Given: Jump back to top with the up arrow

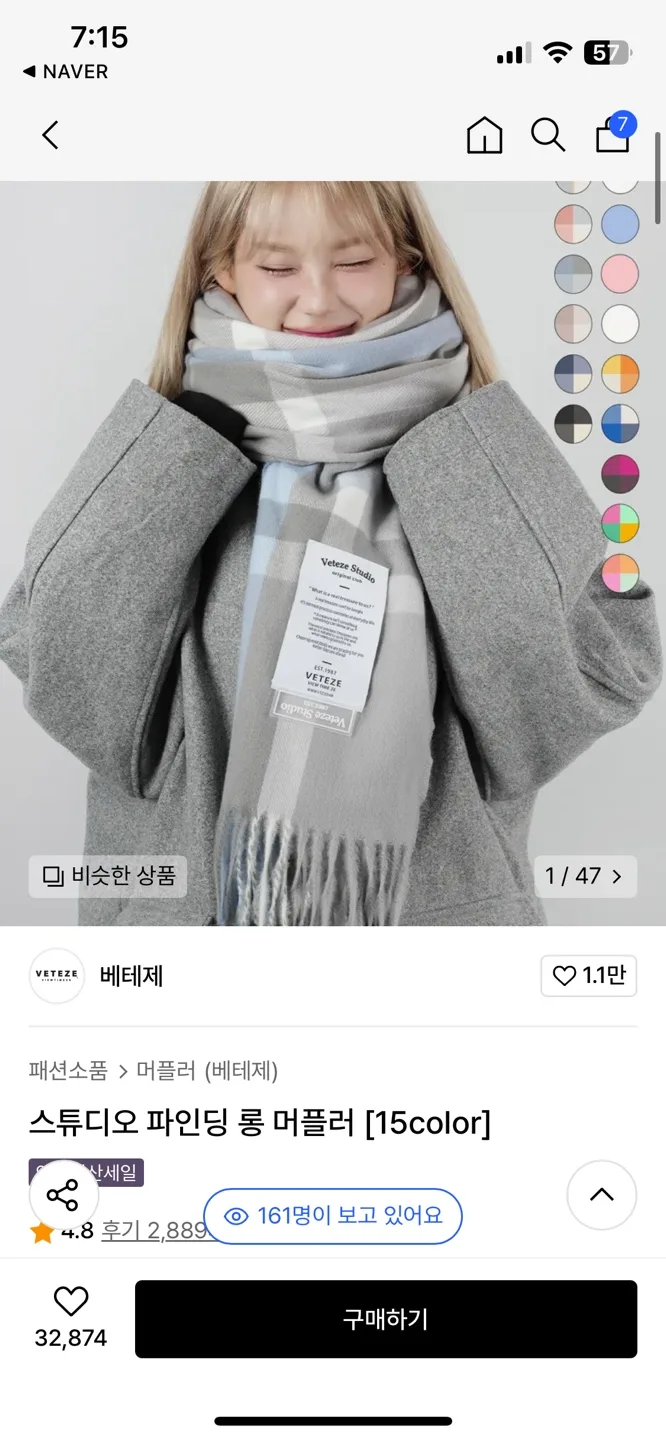Looking at the screenshot, I should pyautogui.click(x=602, y=1195).
